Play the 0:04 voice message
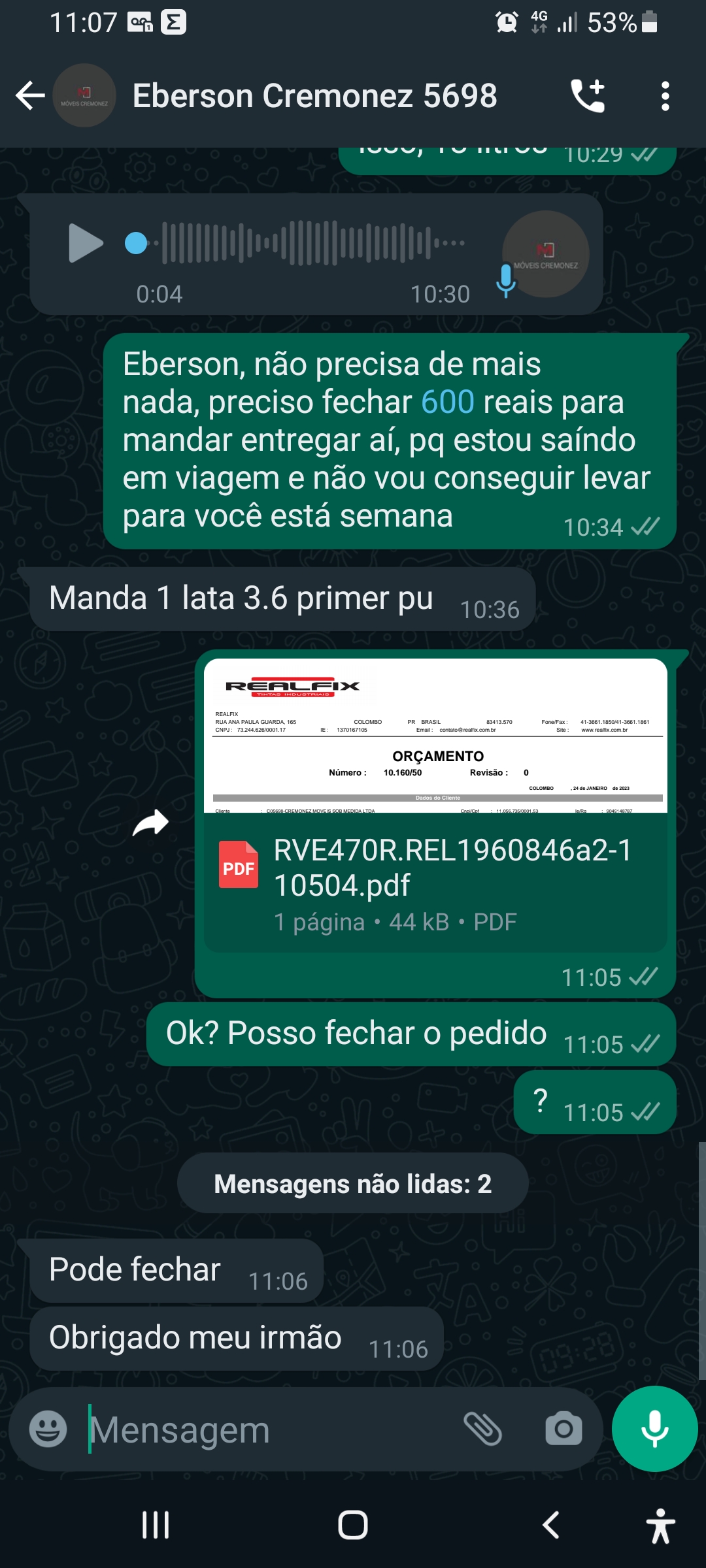 [x=86, y=243]
